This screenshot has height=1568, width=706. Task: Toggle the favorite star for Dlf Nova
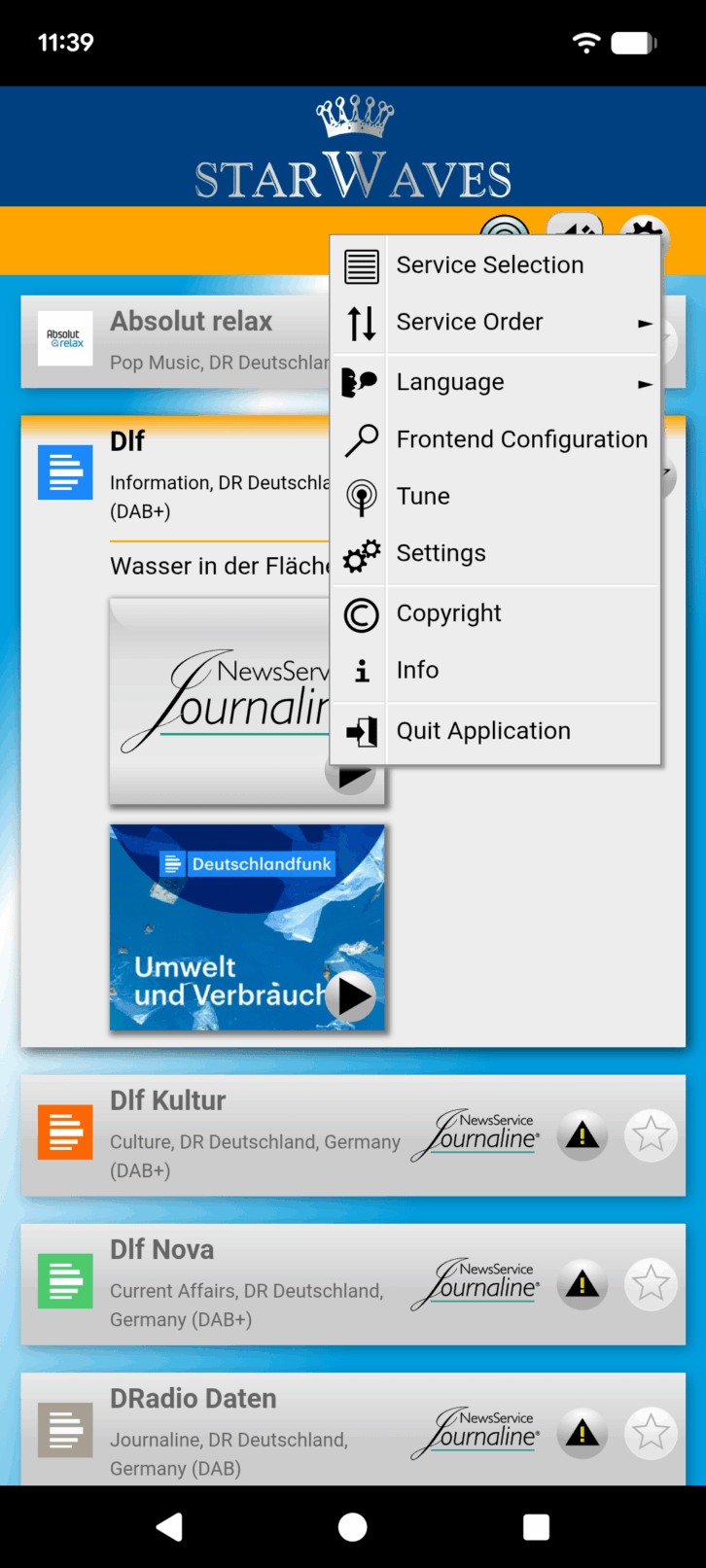650,1284
